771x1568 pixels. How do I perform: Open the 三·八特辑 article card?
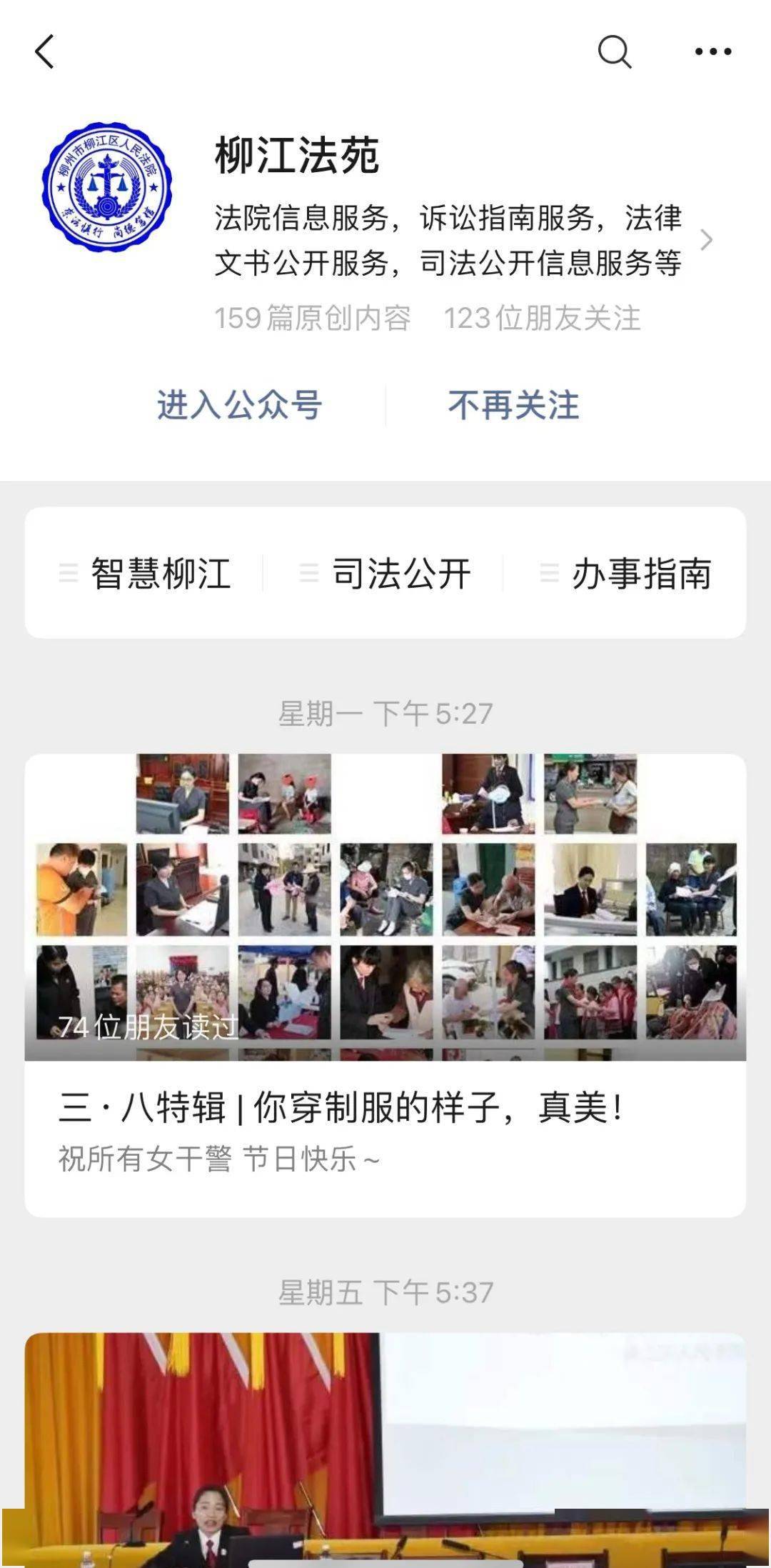click(385, 986)
